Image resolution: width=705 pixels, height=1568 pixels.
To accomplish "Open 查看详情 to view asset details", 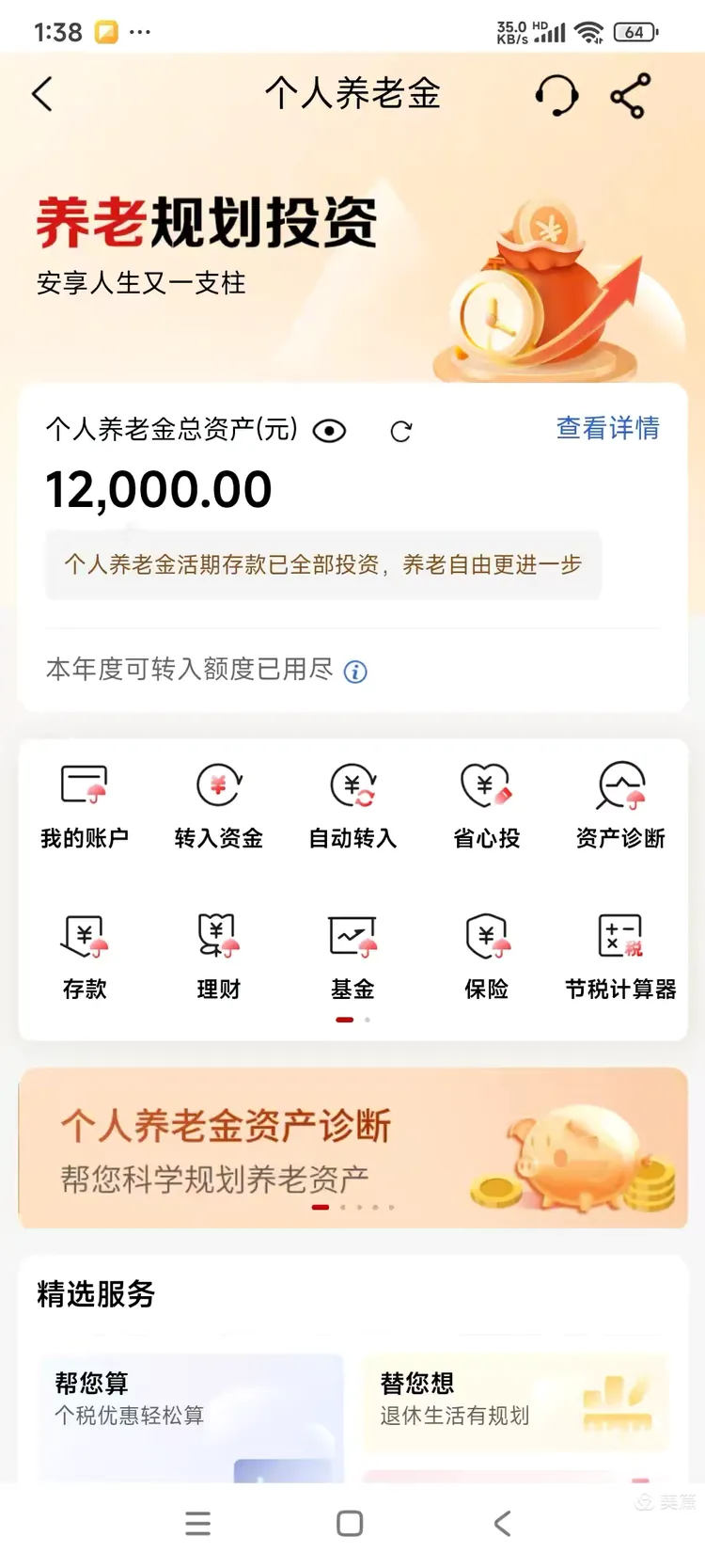I will click(x=607, y=429).
